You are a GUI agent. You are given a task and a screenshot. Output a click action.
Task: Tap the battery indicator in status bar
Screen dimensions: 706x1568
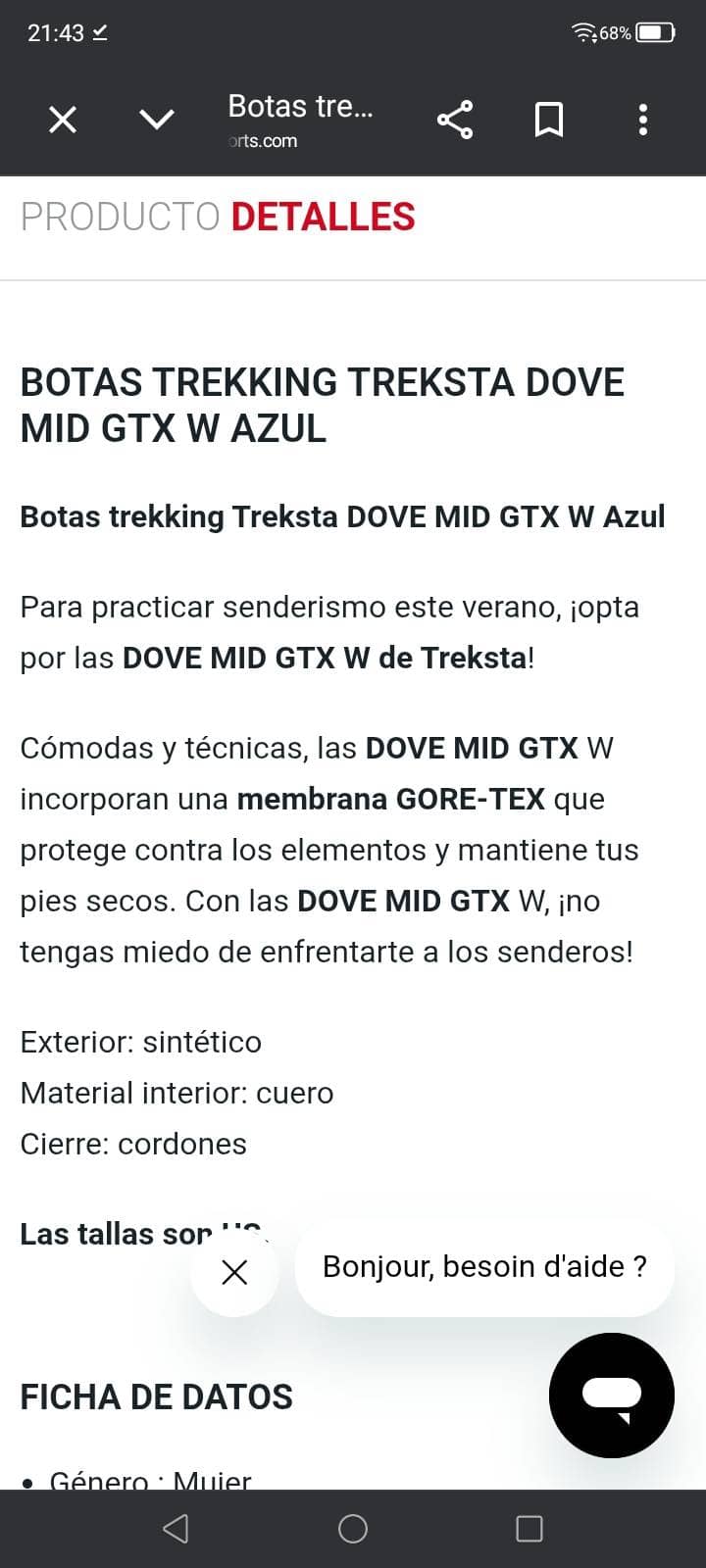pyautogui.click(x=655, y=31)
